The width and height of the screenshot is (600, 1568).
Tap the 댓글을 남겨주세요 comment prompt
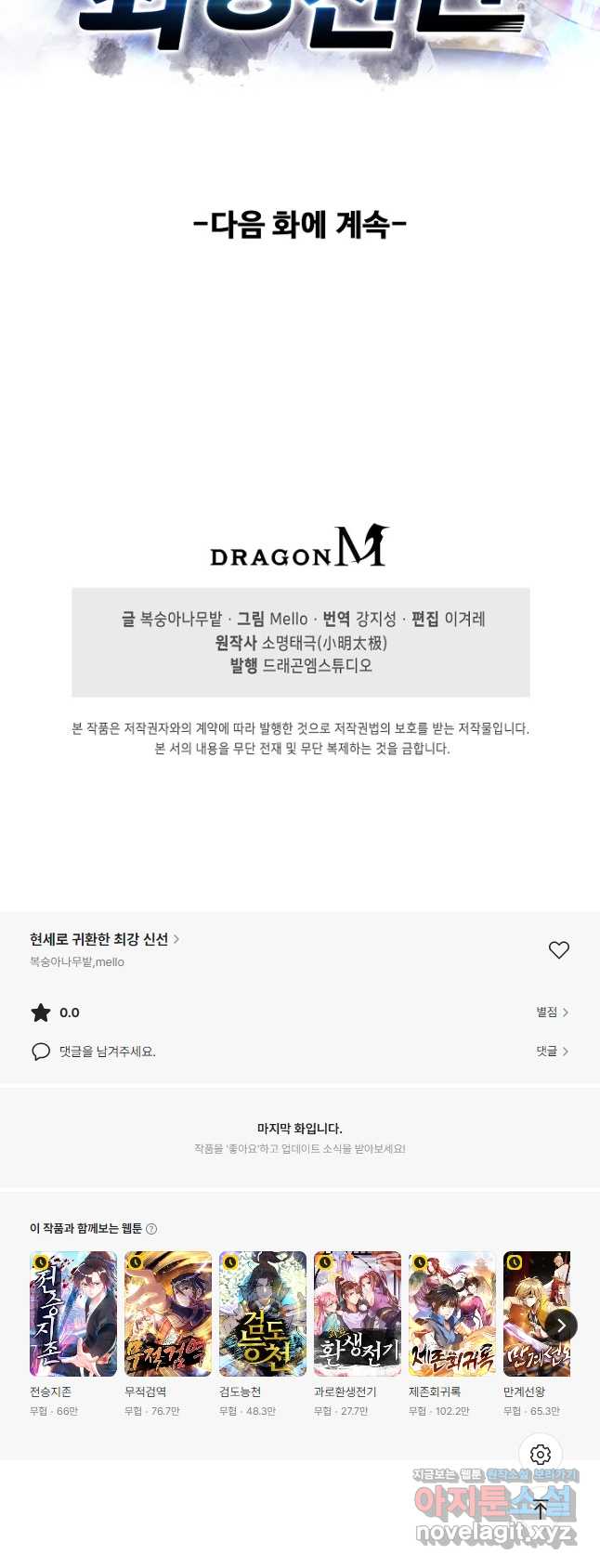(107, 1052)
